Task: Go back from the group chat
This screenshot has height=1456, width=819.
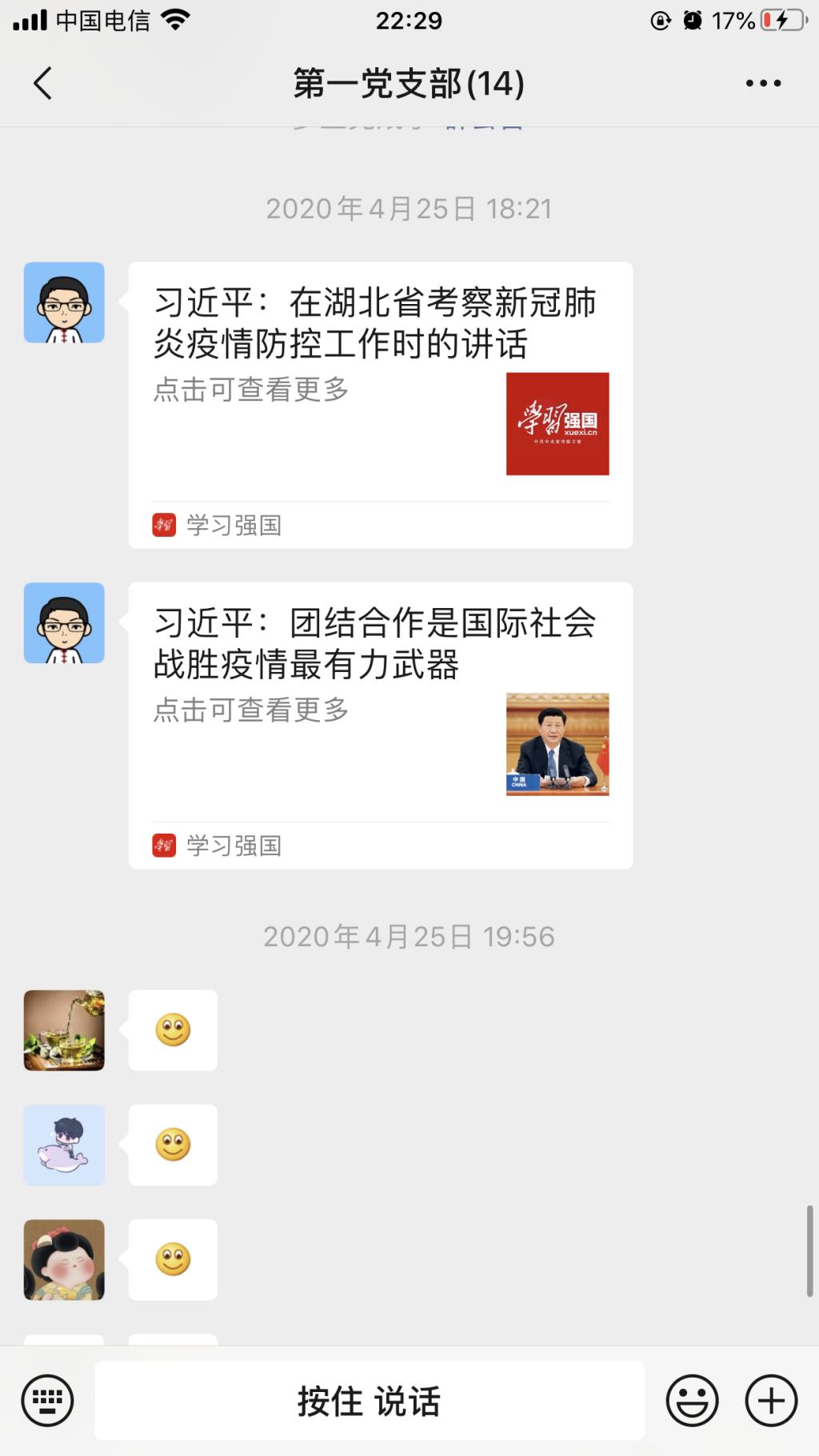Action: [43, 83]
